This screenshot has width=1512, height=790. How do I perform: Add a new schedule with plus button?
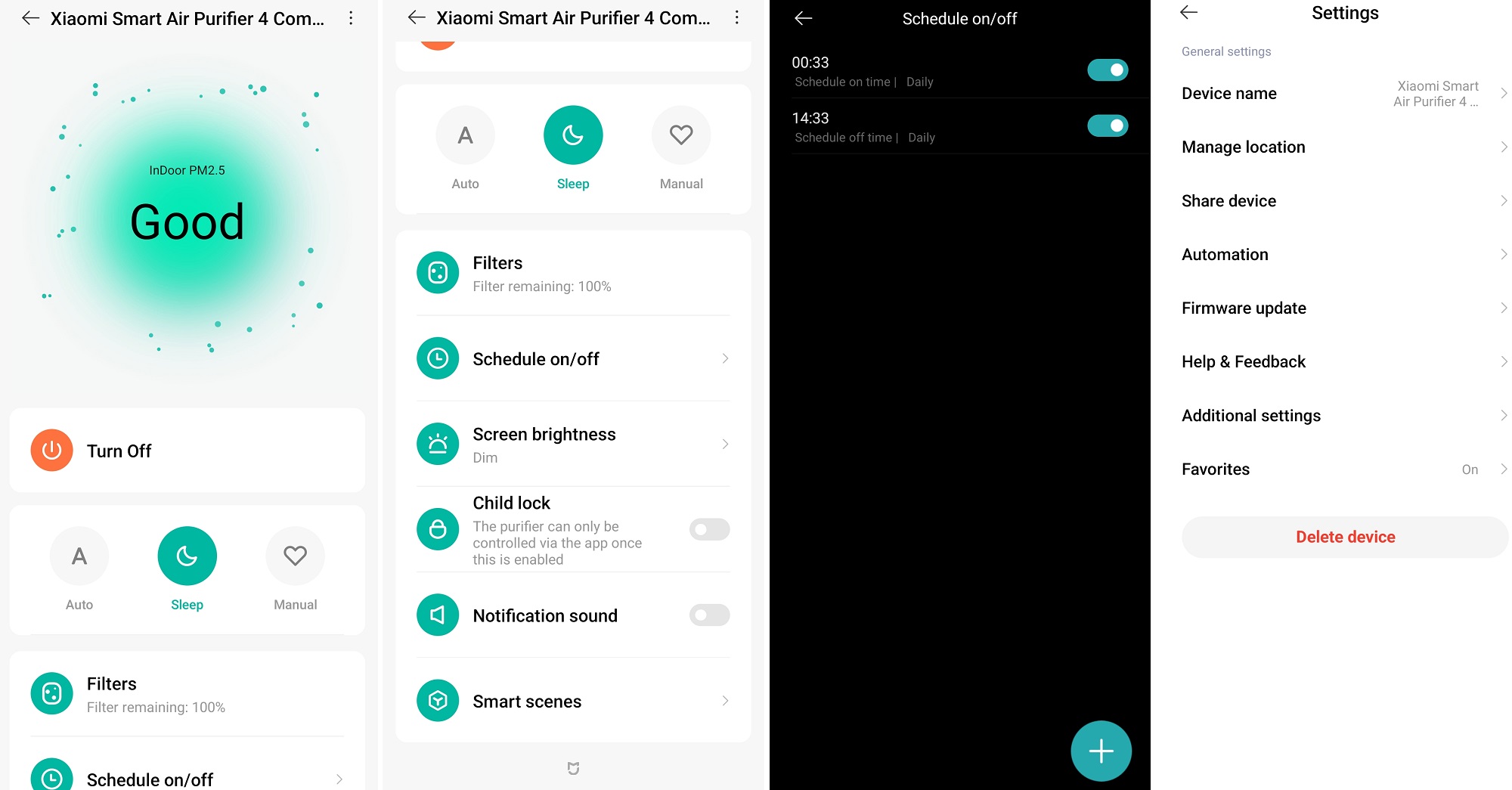point(1101,751)
